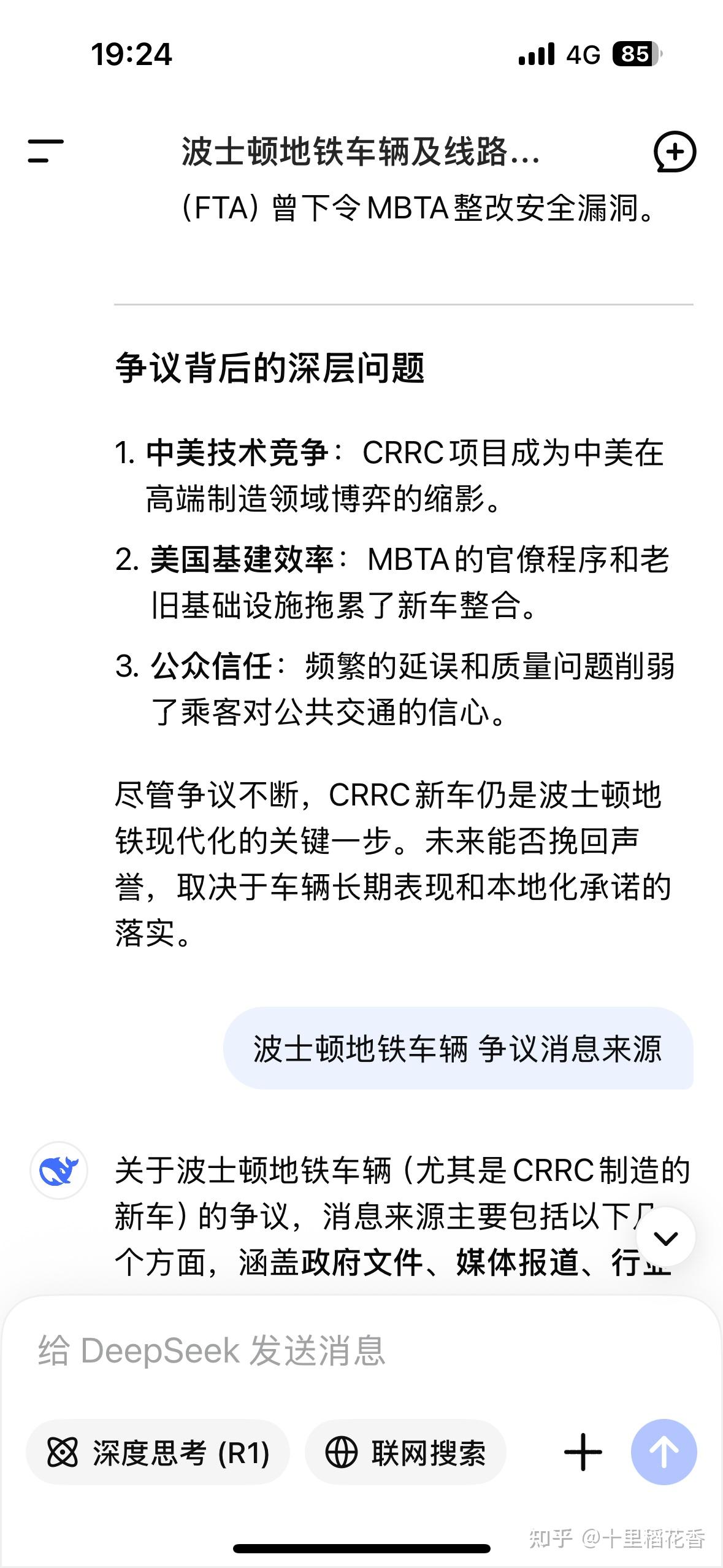Open the plus attachment menu

(x=583, y=1452)
